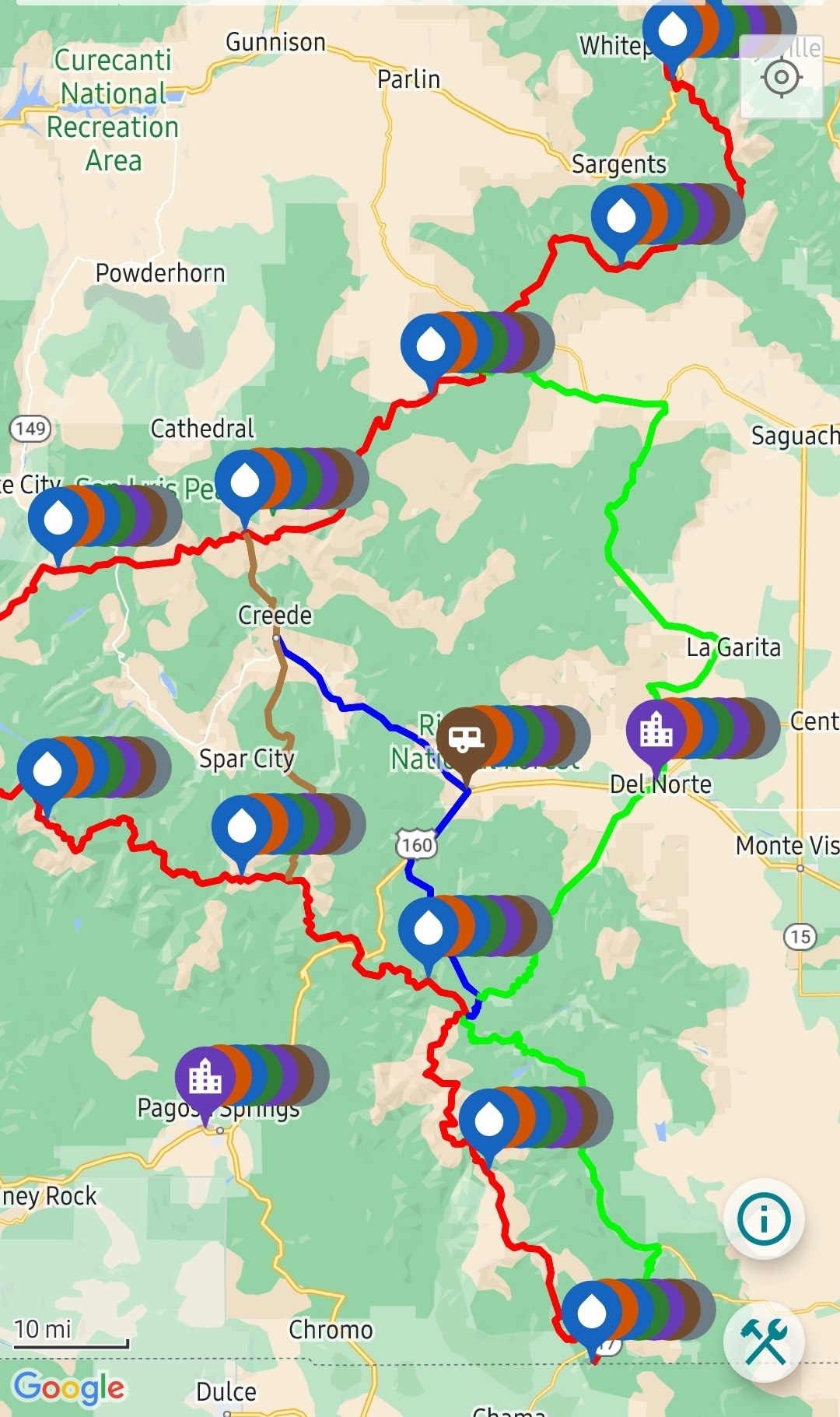Tap the water marker near Cathedral
Image resolution: width=840 pixels, height=1417 pixels.
point(244,481)
